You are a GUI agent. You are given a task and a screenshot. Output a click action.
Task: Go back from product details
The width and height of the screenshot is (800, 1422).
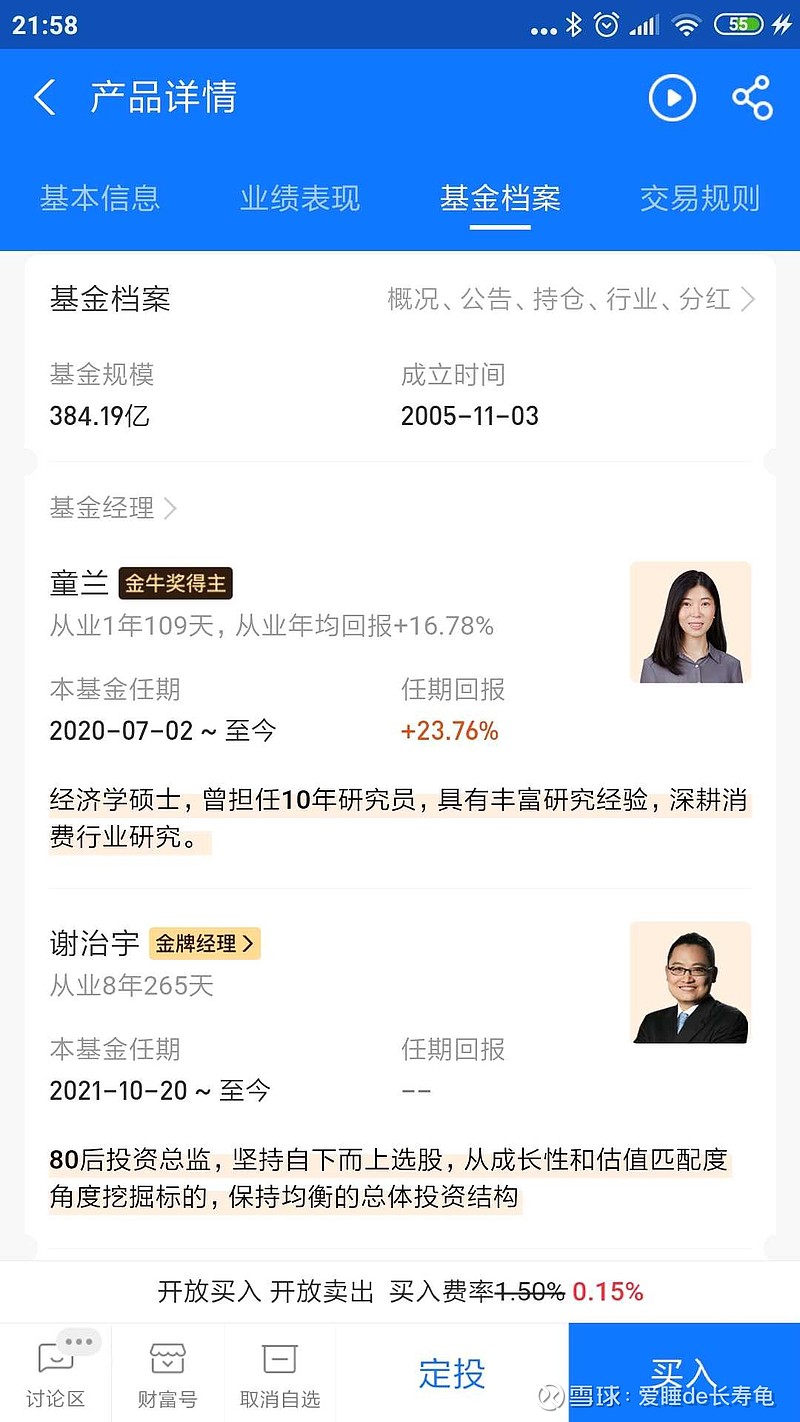pos(45,98)
